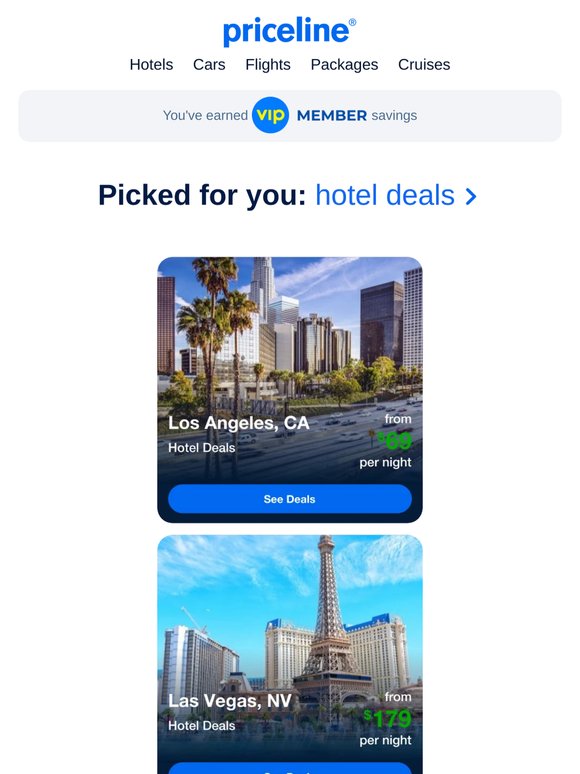Browse the Packages section
580x774 pixels.
click(x=344, y=65)
